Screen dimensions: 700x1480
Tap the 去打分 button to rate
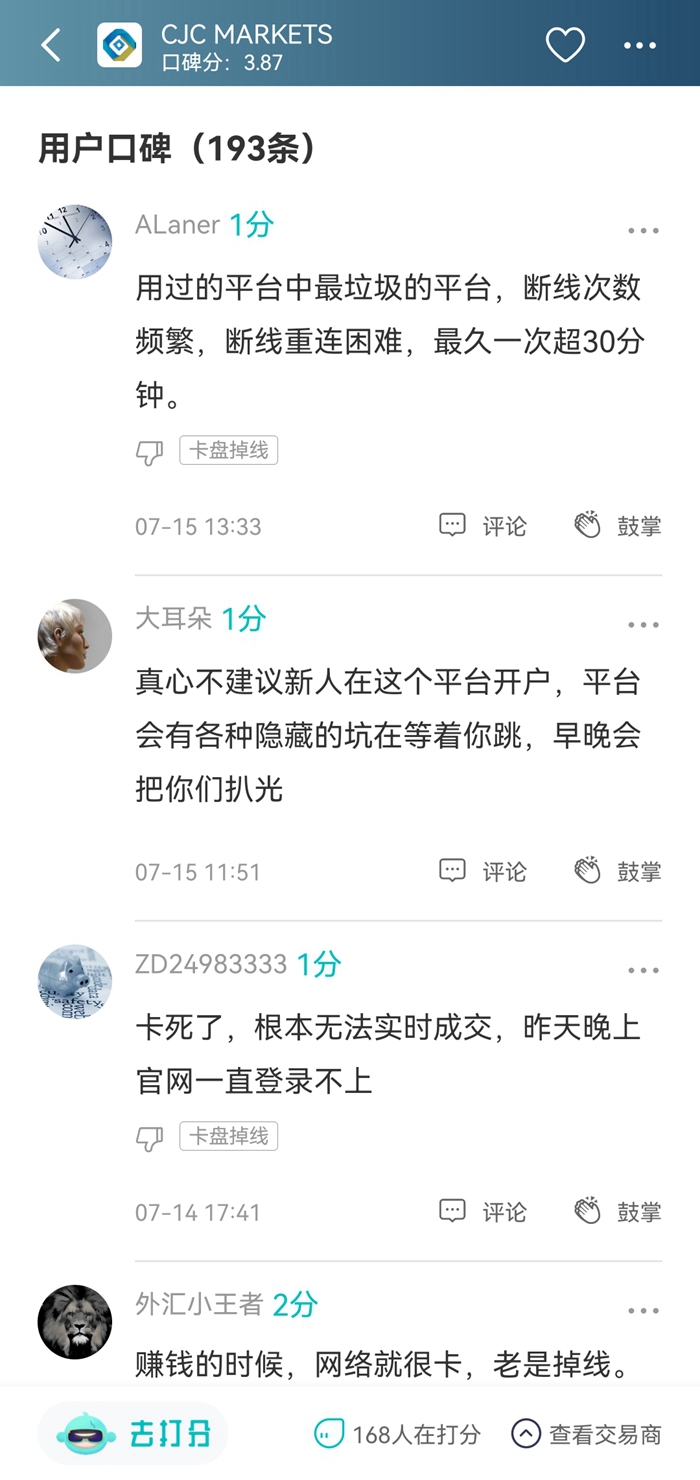(x=133, y=1434)
